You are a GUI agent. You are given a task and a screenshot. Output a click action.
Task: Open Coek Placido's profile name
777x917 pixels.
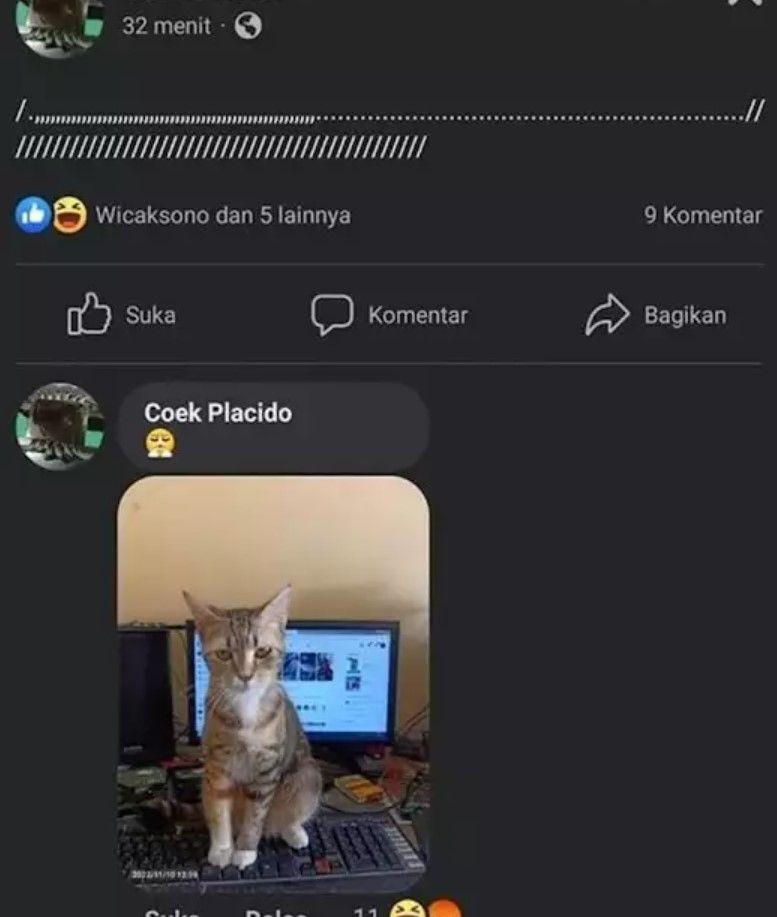coord(218,413)
